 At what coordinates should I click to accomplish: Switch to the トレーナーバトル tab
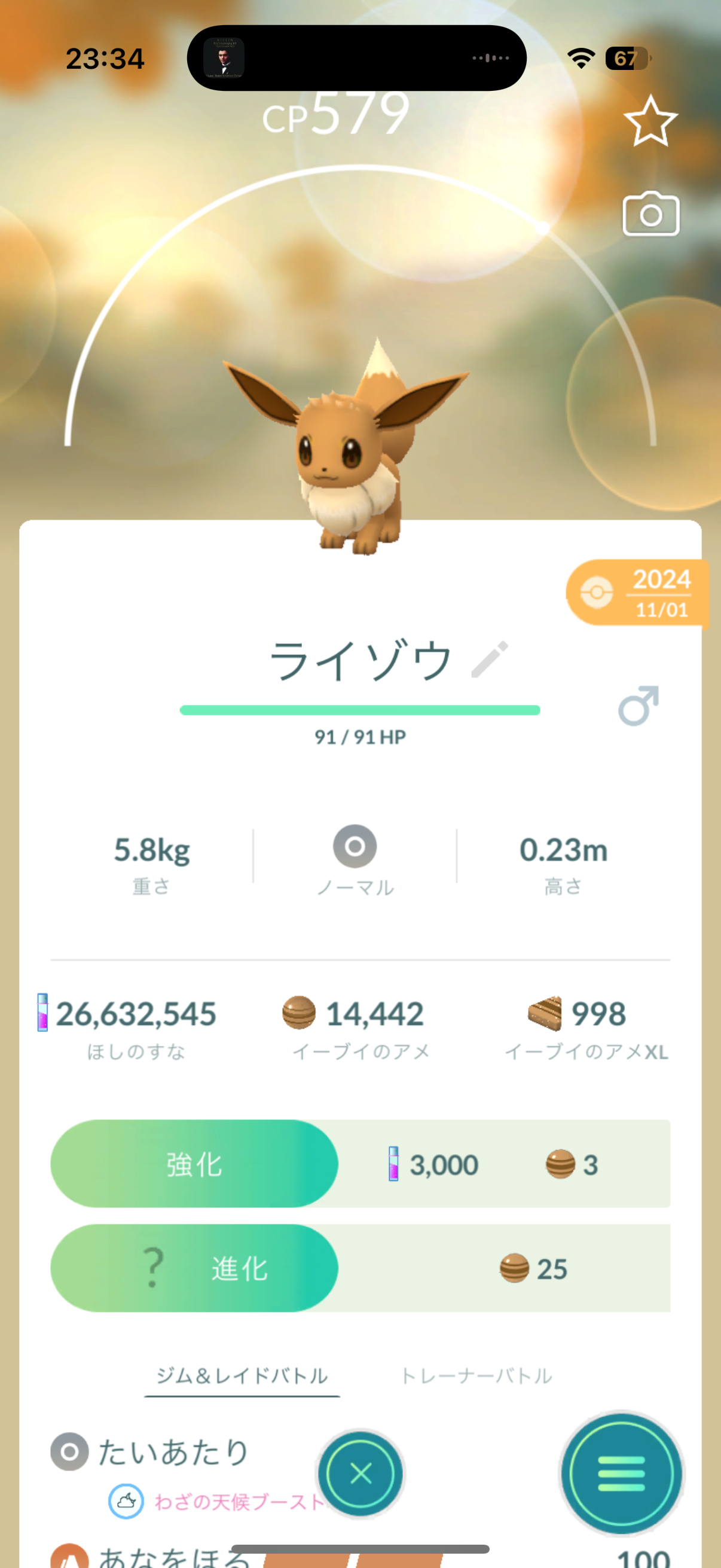click(x=476, y=1375)
